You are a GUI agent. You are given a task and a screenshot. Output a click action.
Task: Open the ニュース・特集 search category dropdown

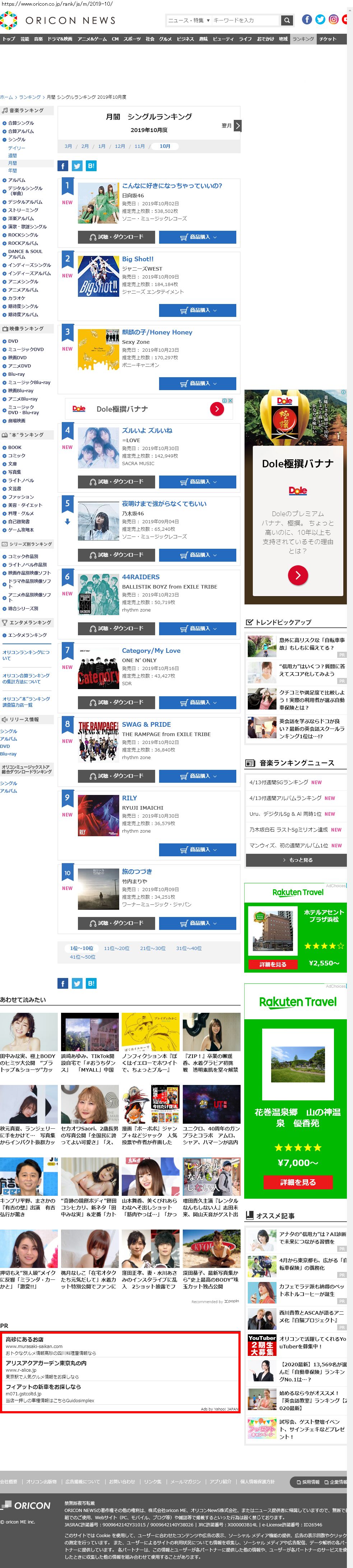click(189, 20)
